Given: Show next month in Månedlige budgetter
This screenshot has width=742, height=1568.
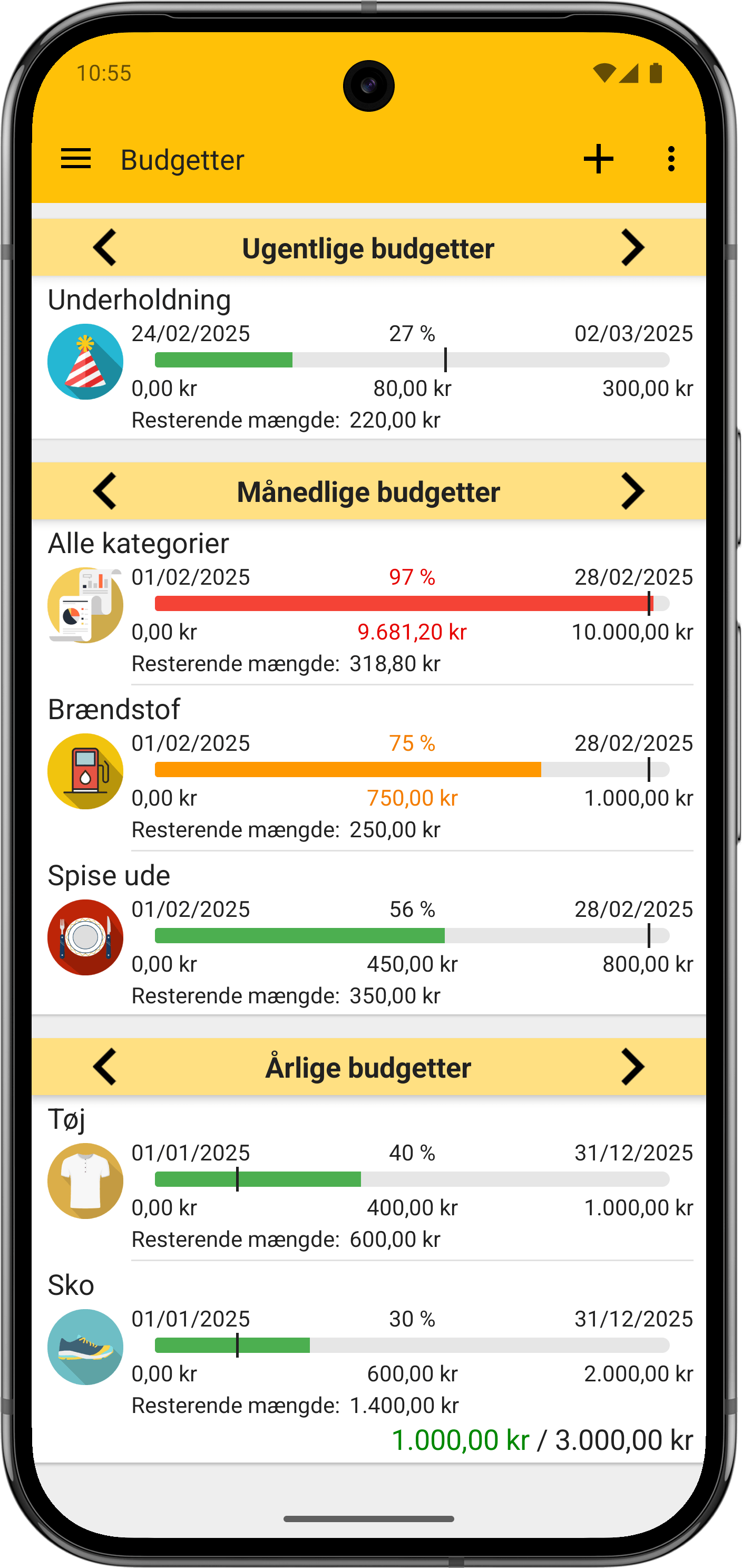Looking at the screenshot, I should point(632,491).
